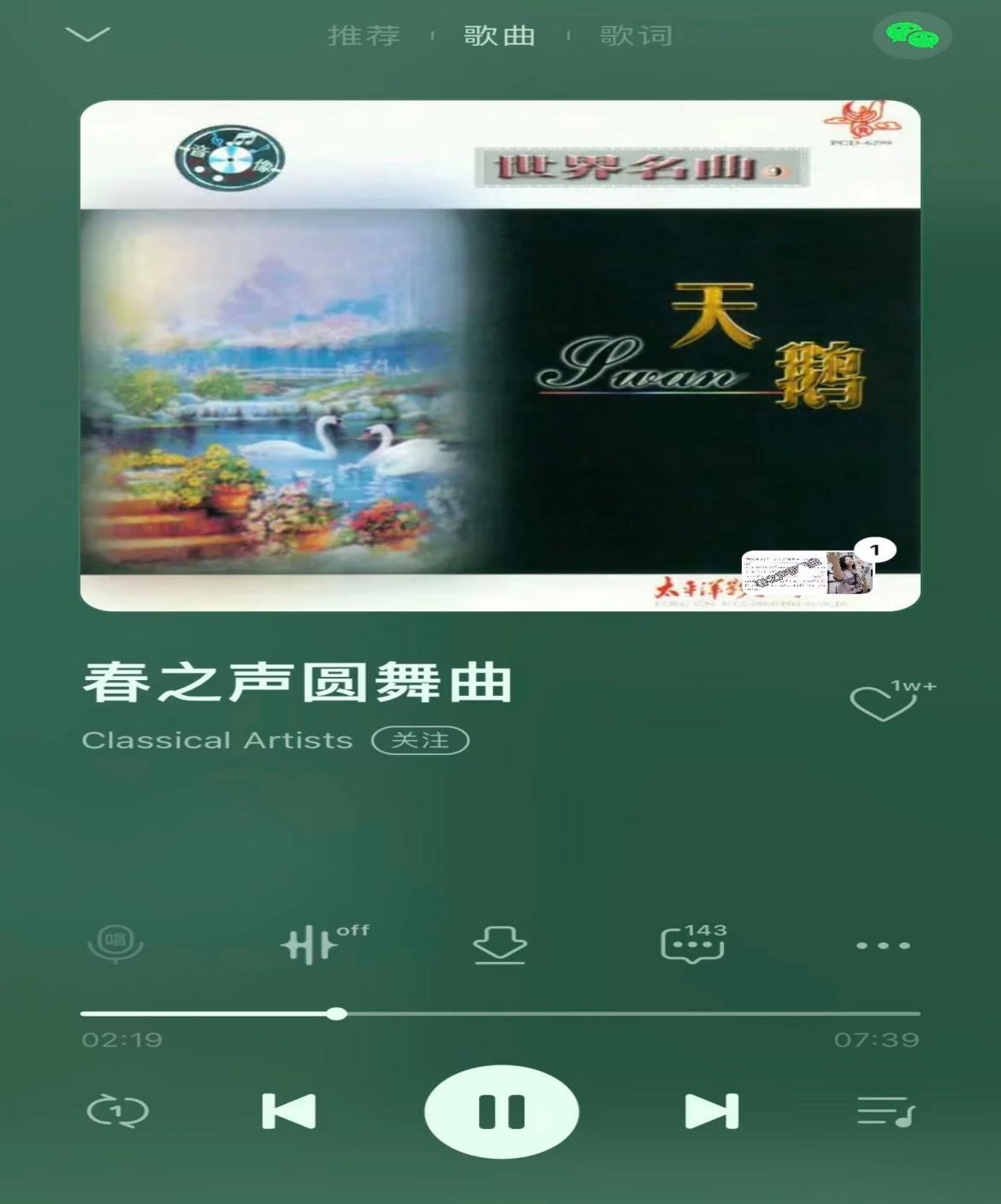Pause the current song

(502, 1112)
